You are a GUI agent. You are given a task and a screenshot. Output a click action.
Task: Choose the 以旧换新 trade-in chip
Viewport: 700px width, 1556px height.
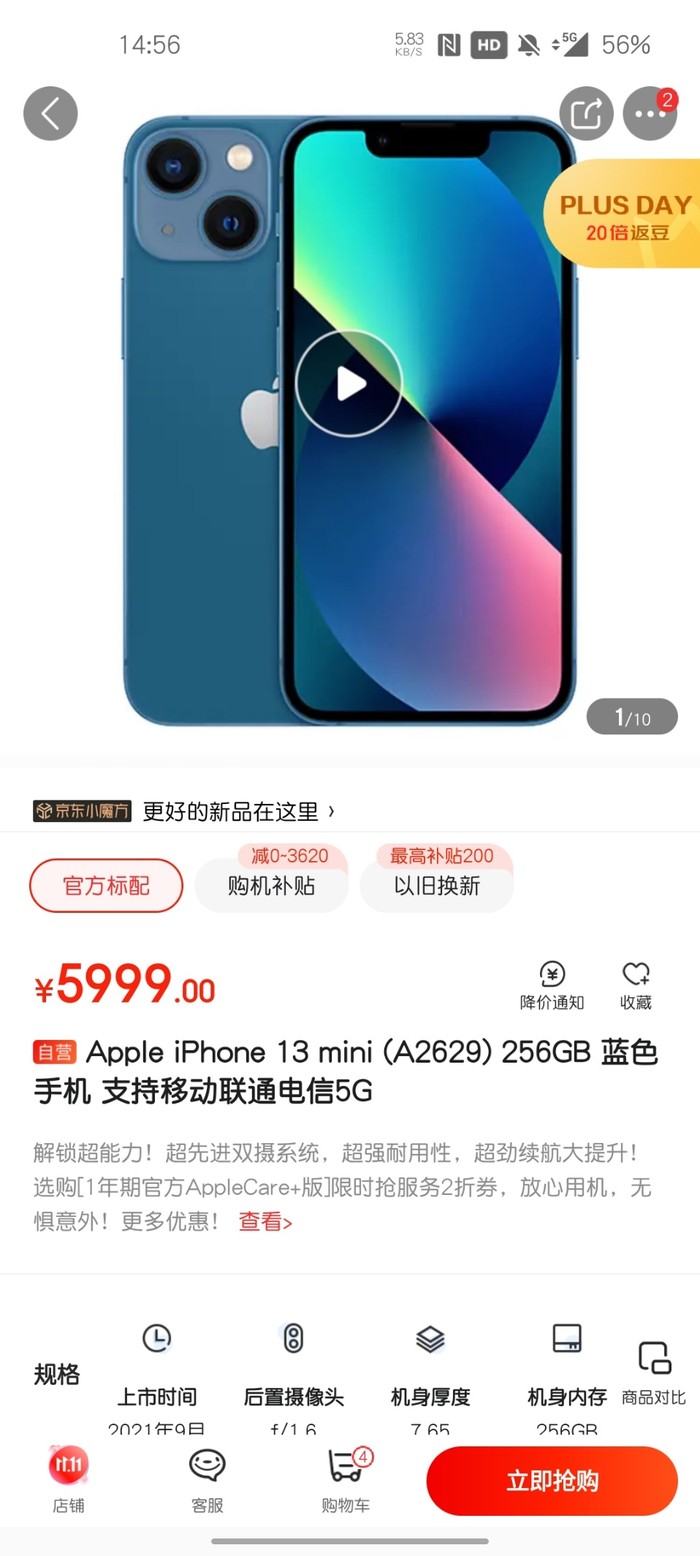coord(437,885)
